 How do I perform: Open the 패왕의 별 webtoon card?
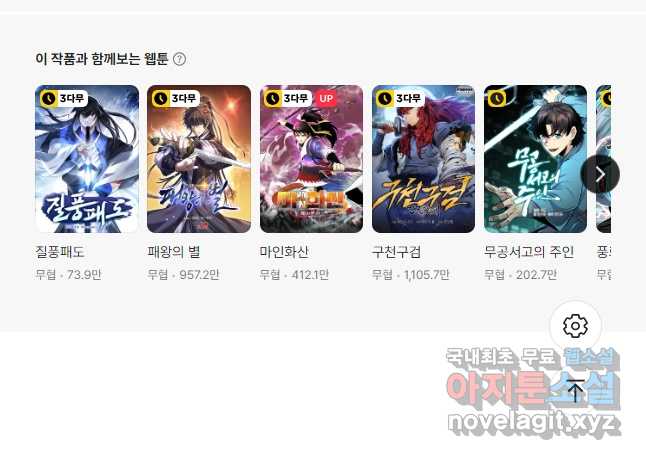click(199, 159)
